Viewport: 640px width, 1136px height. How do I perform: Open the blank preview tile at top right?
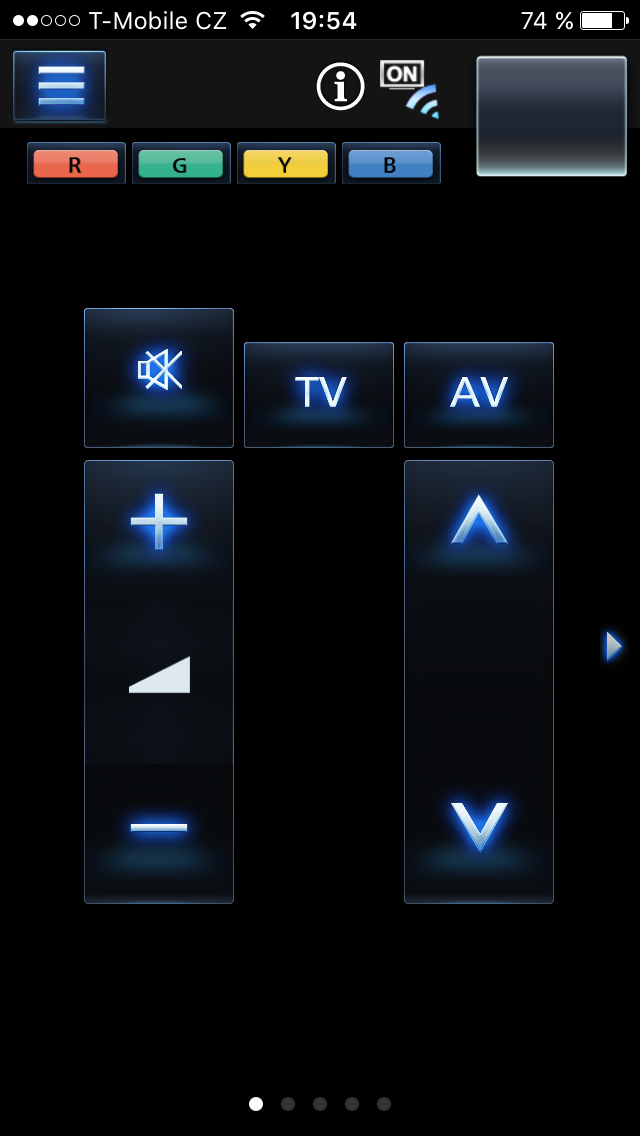[x=551, y=116]
